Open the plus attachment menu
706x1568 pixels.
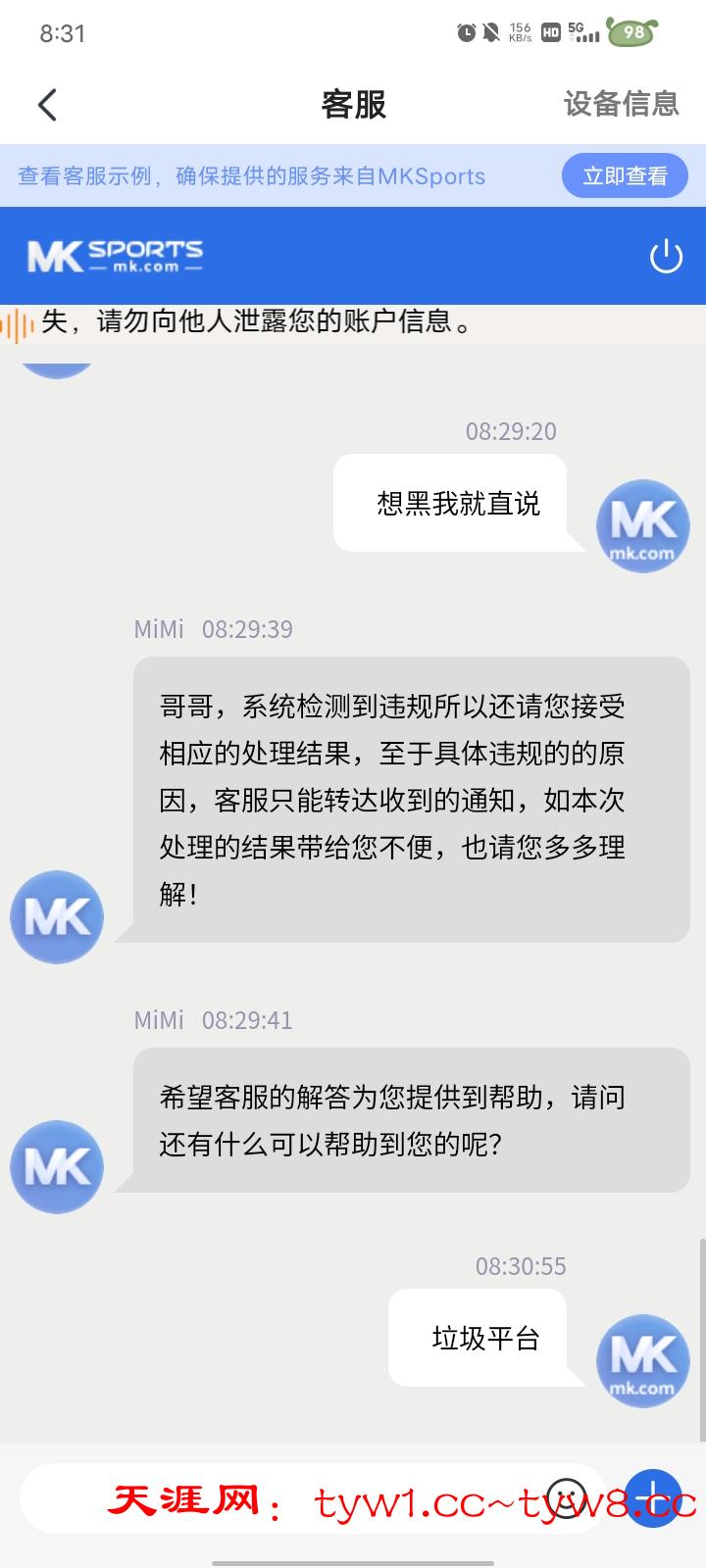click(653, 1498)
